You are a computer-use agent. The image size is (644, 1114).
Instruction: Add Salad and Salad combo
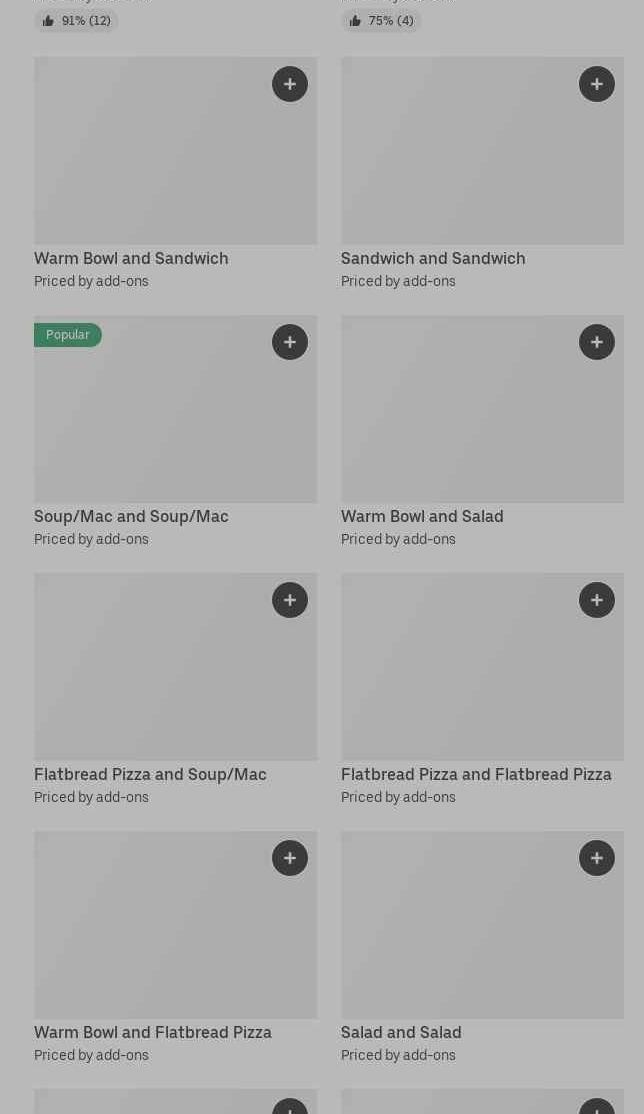point(597,858)
